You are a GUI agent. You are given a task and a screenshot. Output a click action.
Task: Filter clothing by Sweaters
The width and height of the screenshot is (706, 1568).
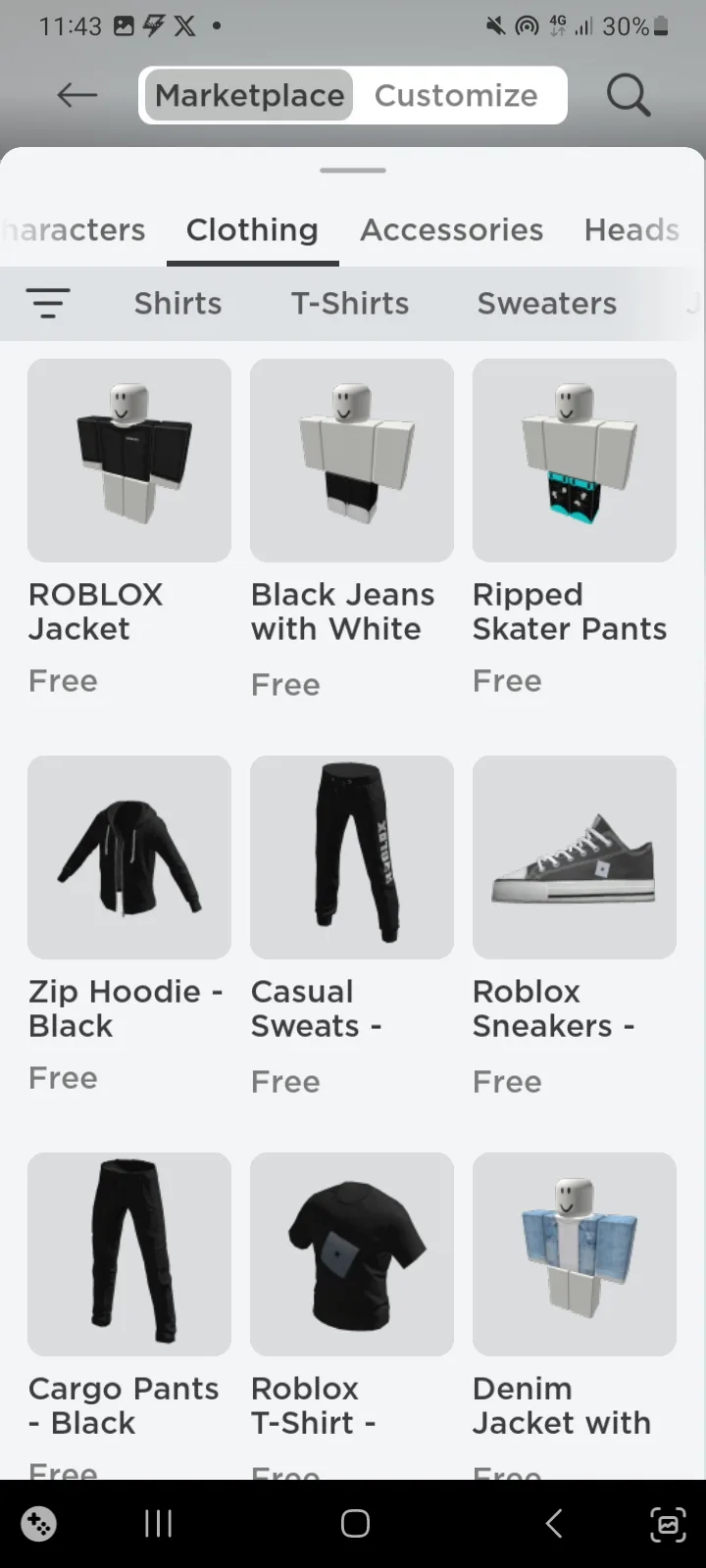(x=547, y=303)
